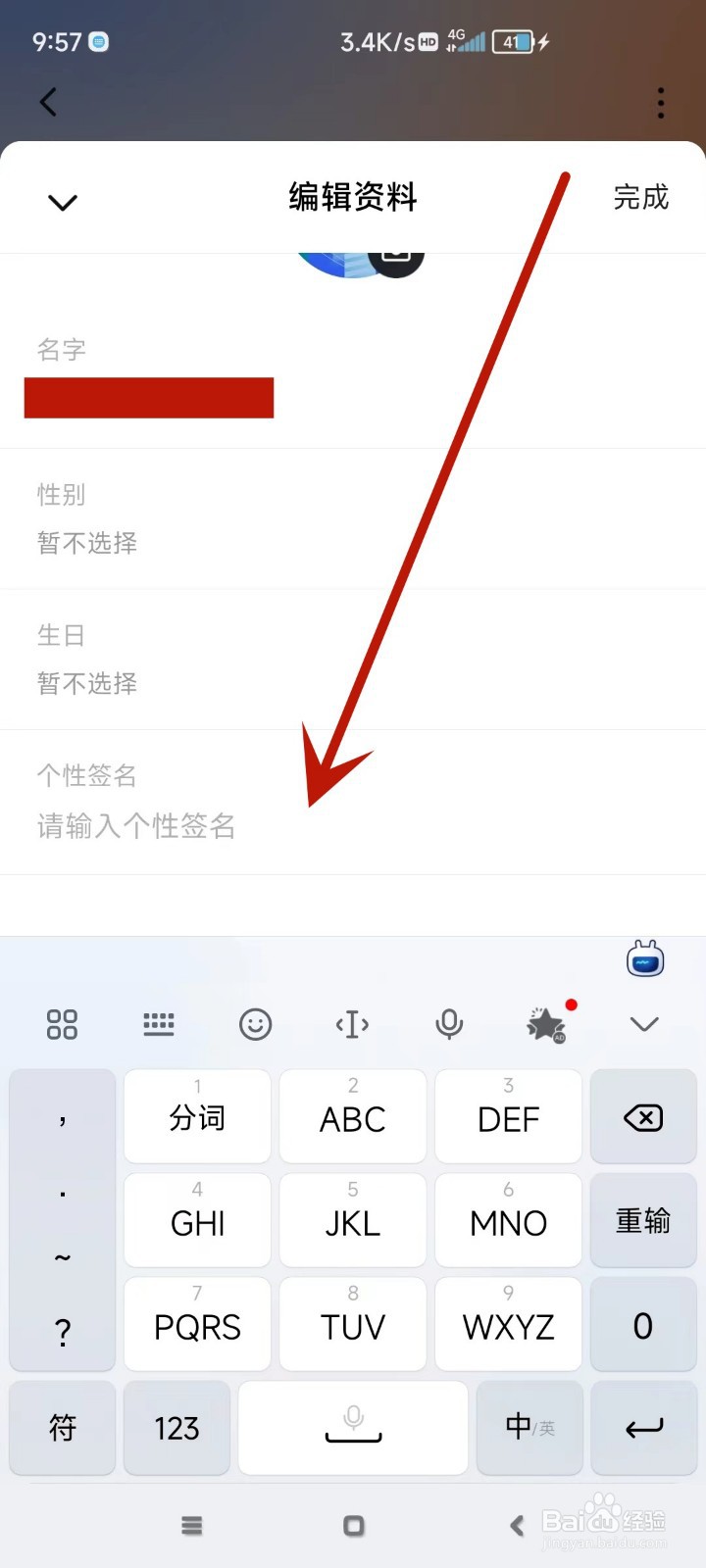Viewport: 706px width, 1568px height.
Task: Switch to the full keyboard layout icon
Action: 159,1024
